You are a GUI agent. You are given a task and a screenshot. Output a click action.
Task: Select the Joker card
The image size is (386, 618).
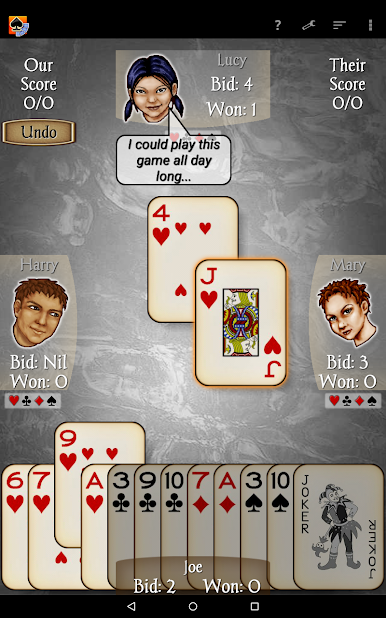pyautogui.click(x=339, y=526)
